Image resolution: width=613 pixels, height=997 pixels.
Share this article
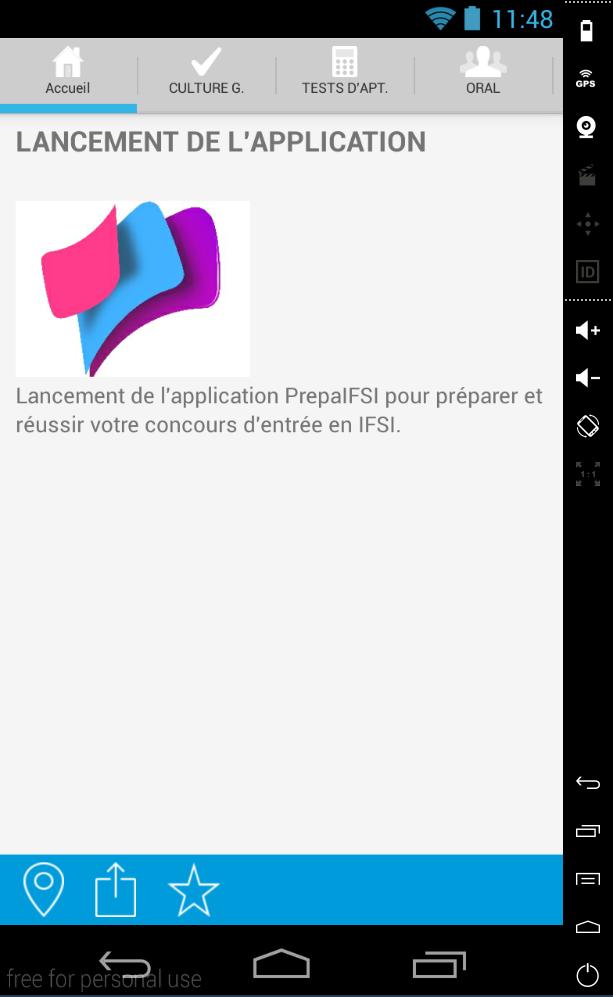point(115,889)
